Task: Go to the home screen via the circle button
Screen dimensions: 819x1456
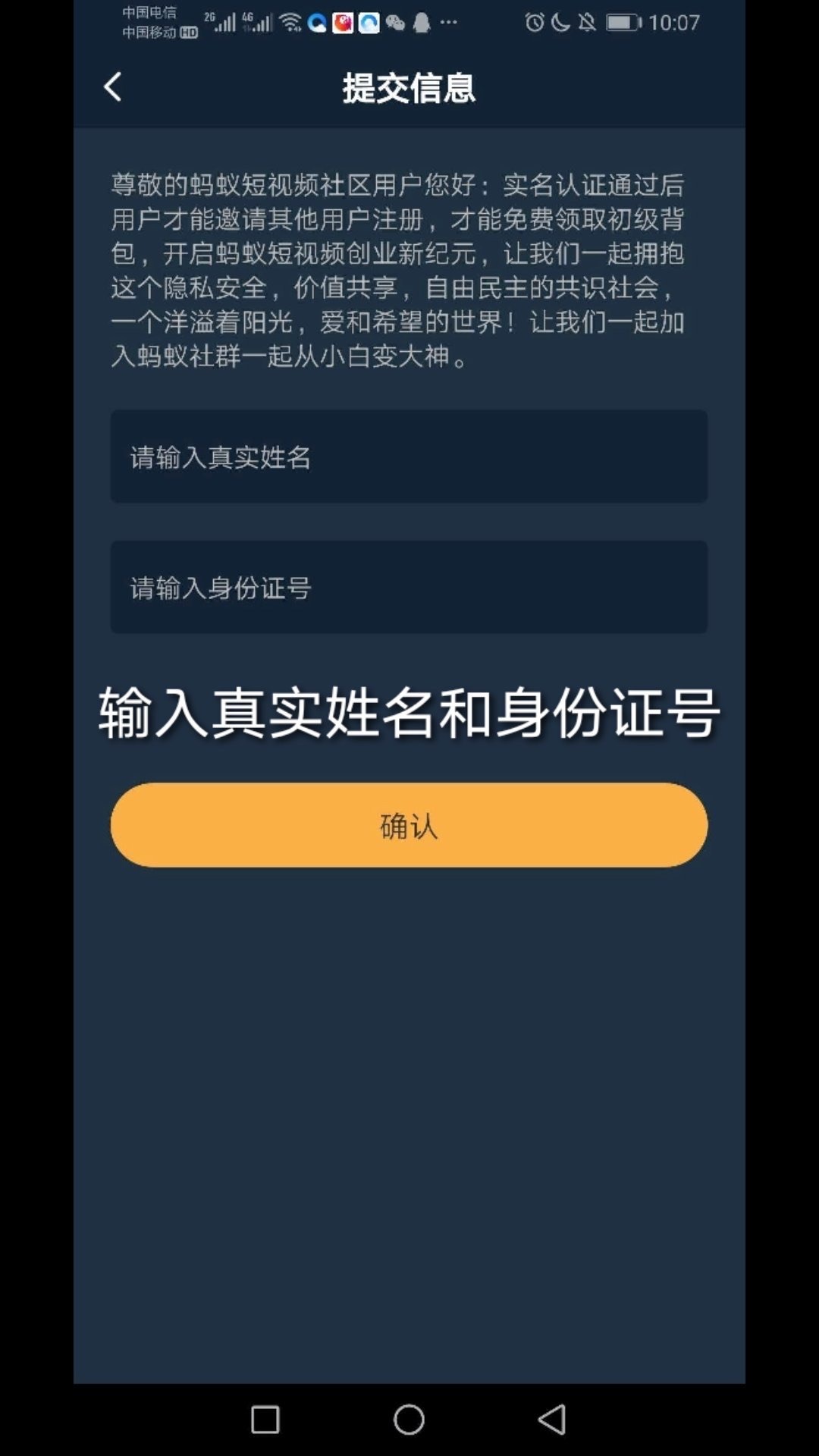Action: click(x=409, y=1420)
